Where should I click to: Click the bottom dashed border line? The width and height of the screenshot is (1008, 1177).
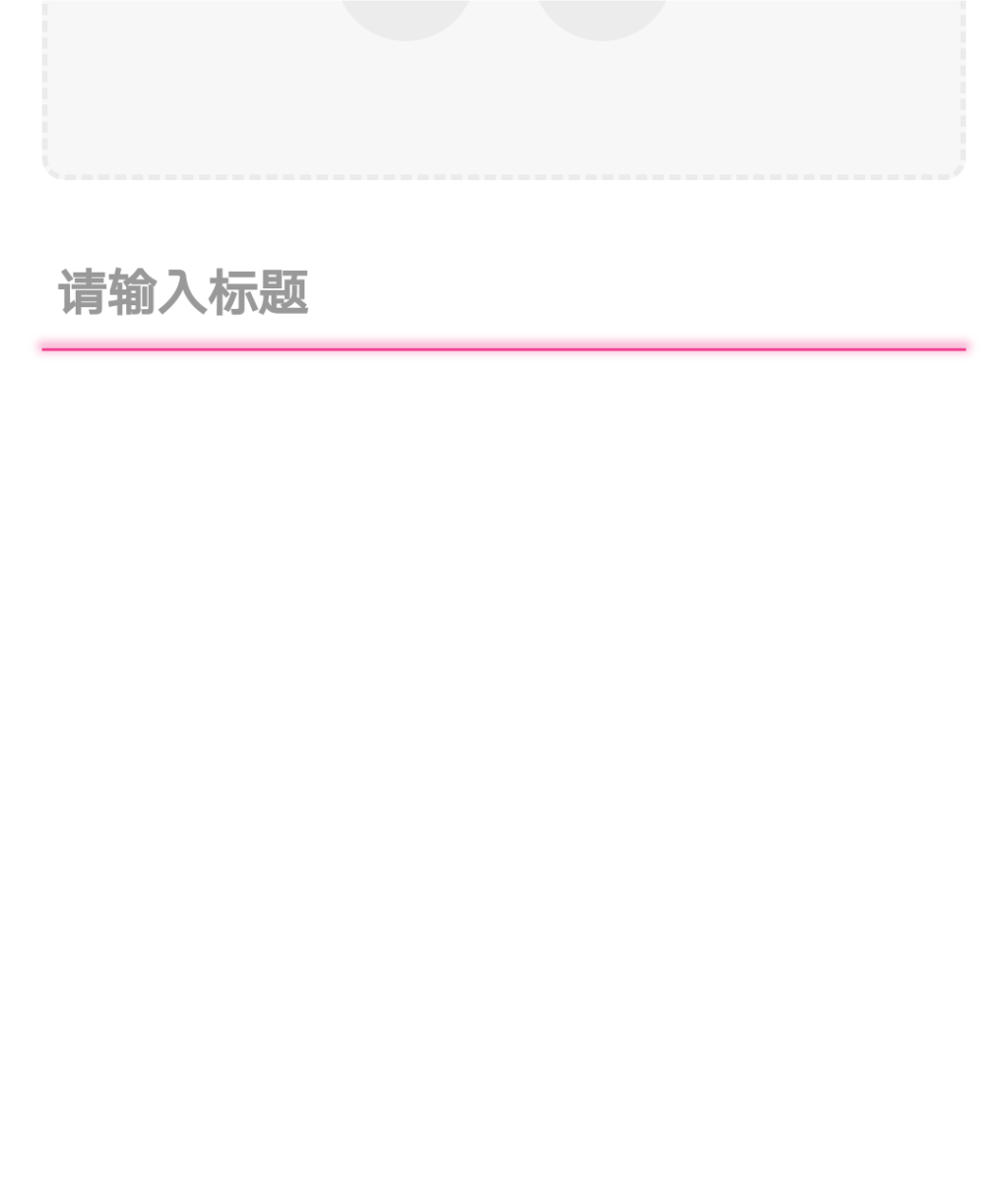coord(504,177)
